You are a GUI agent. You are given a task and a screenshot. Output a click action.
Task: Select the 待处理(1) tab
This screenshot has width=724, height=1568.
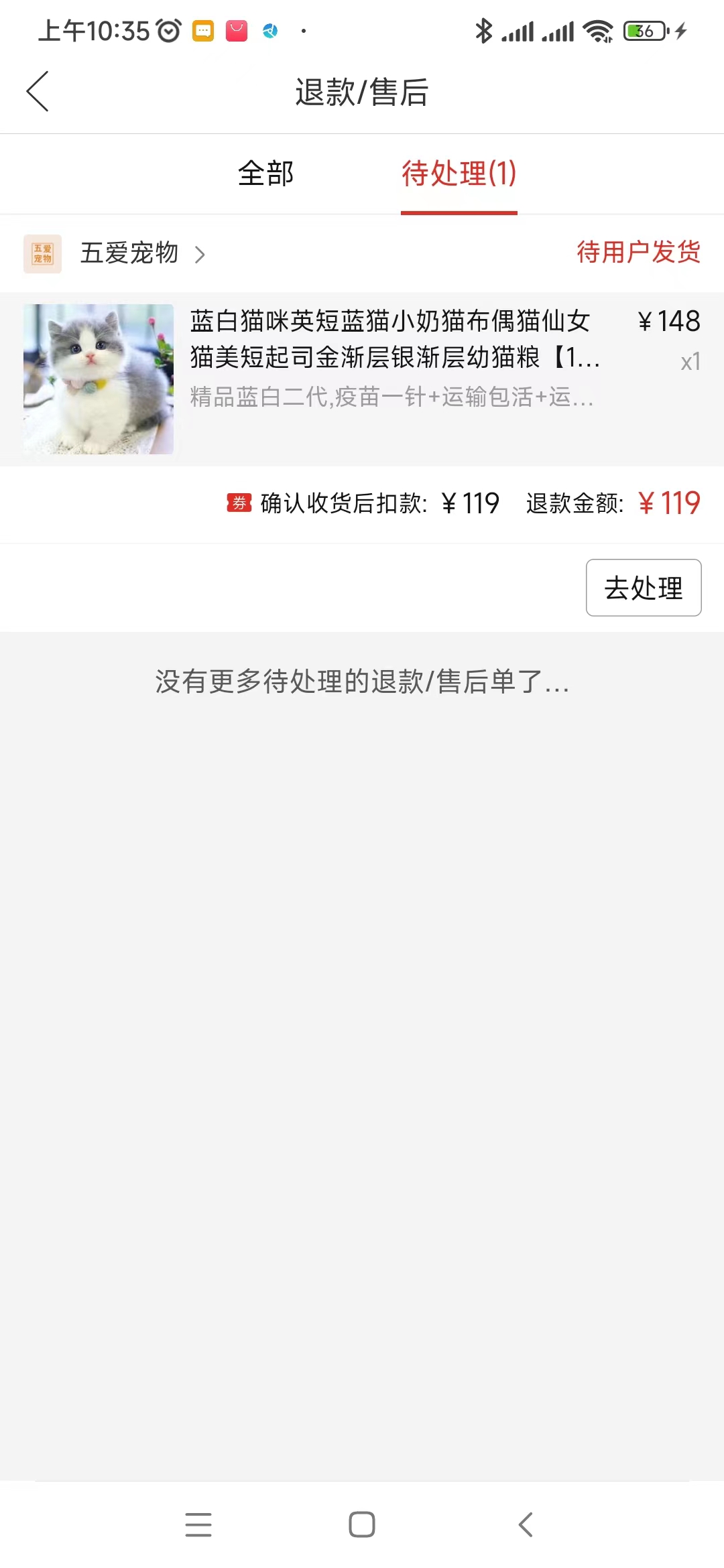point(459,174)
